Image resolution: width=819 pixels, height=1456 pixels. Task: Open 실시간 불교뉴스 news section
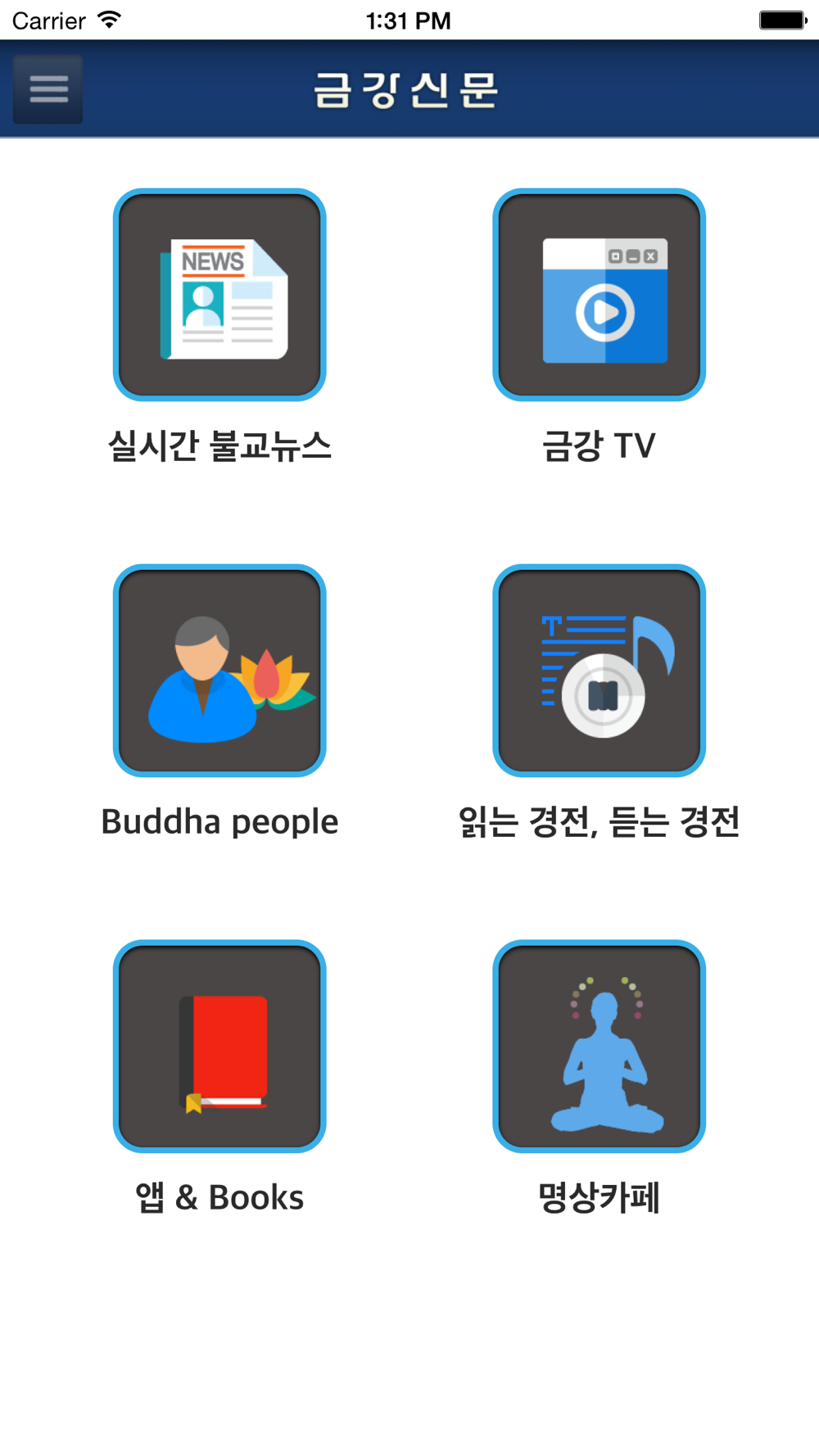click(219, 296)
